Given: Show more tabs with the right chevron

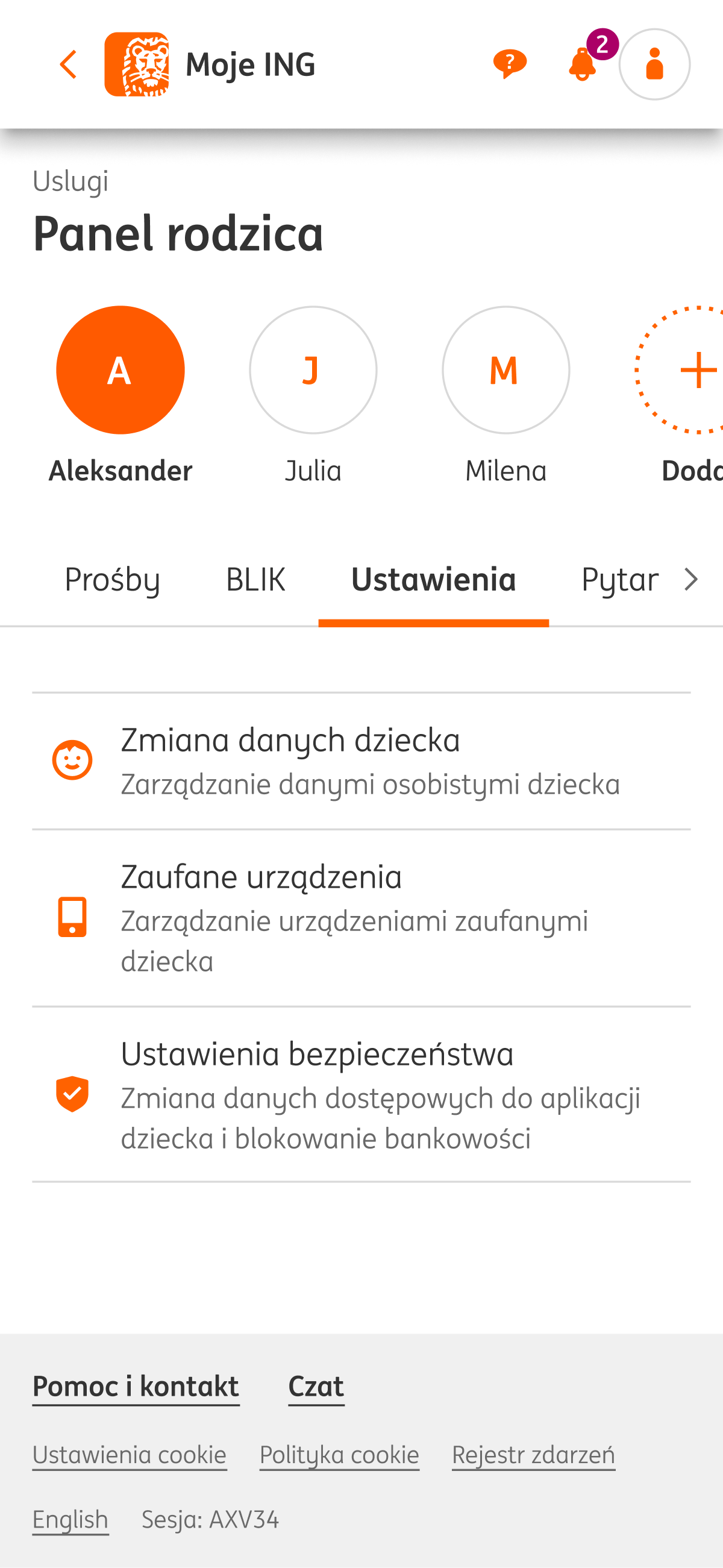Looking at the screenshot, I should click(x=690, y=580).
